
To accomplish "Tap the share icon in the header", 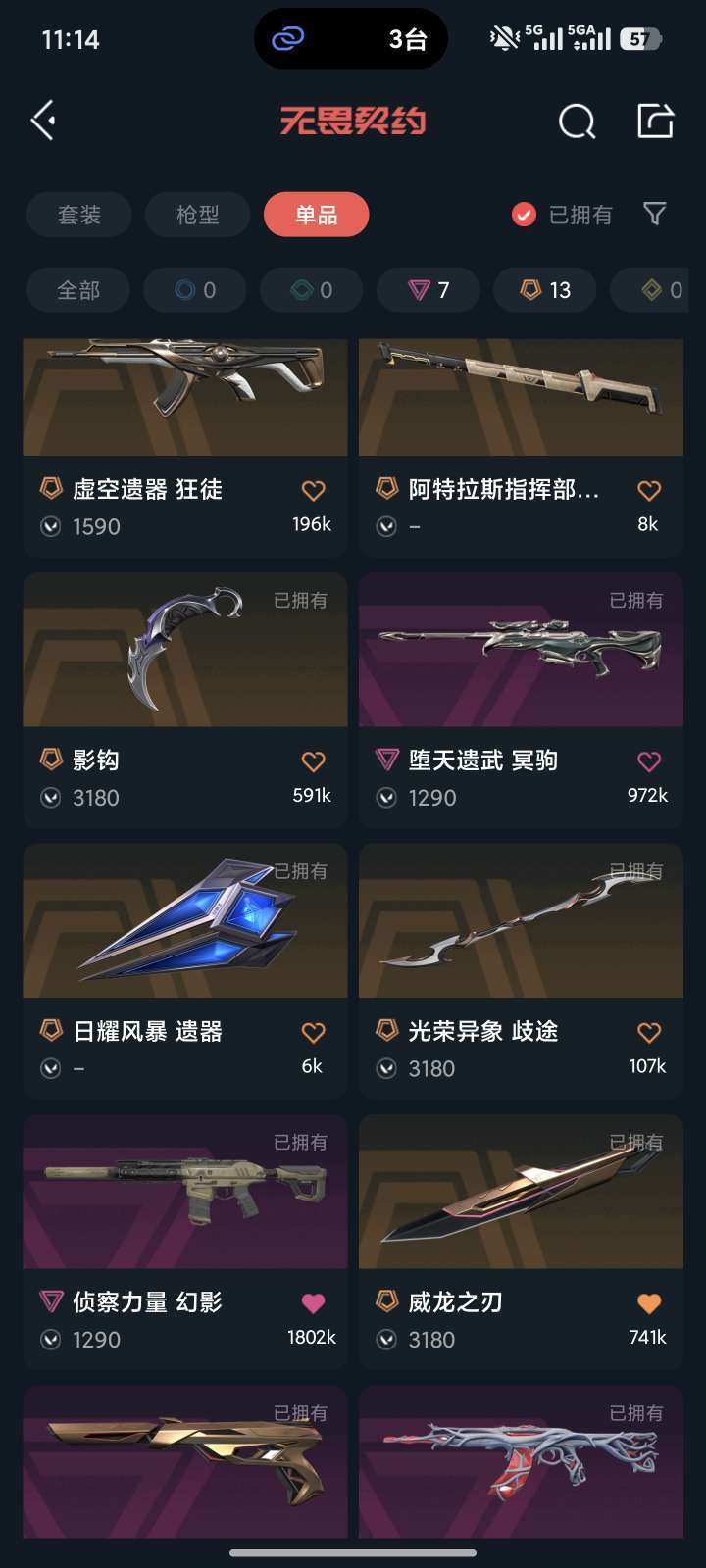I will tap(655, 122).
